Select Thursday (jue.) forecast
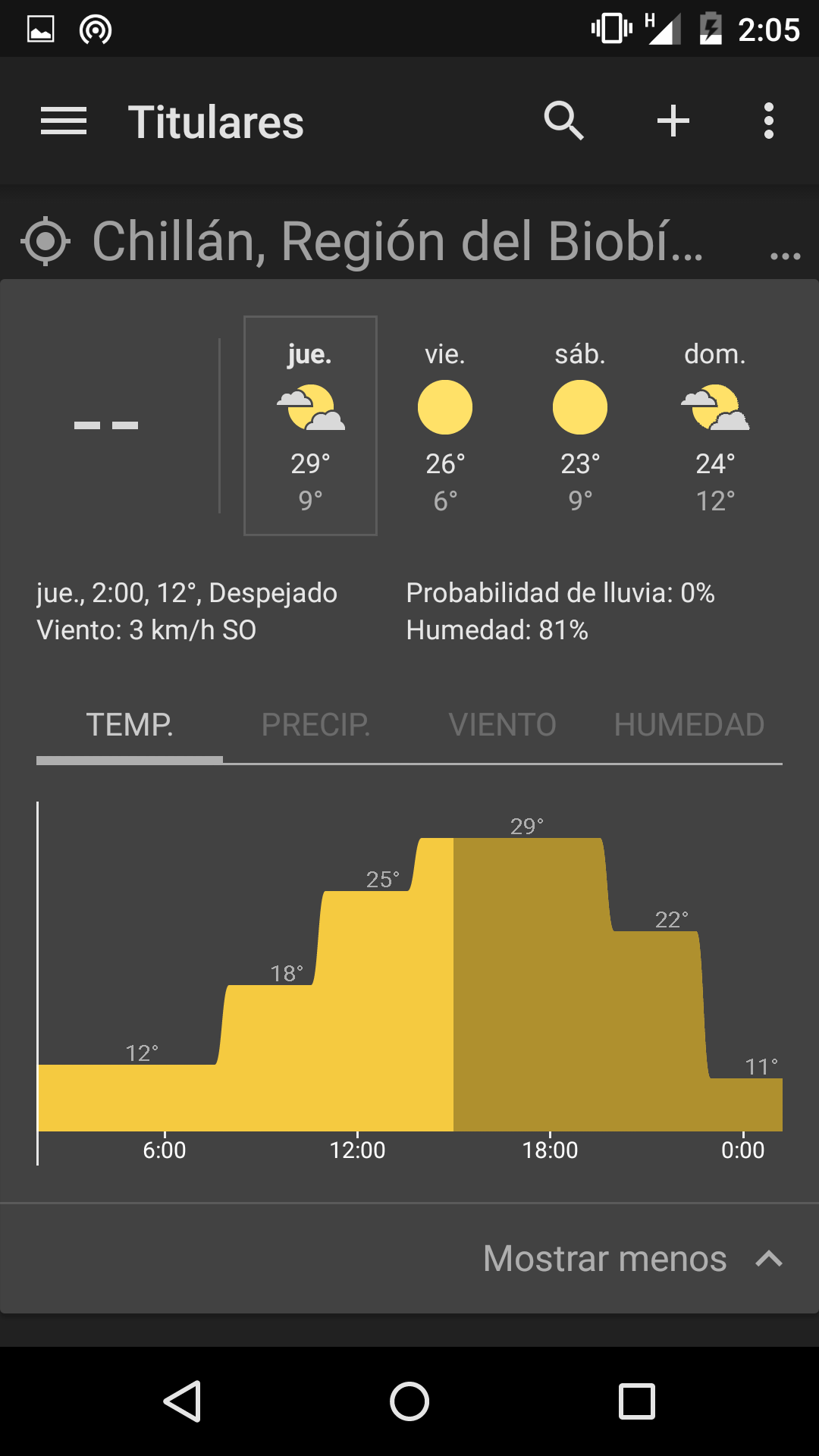 coord(310,425)
